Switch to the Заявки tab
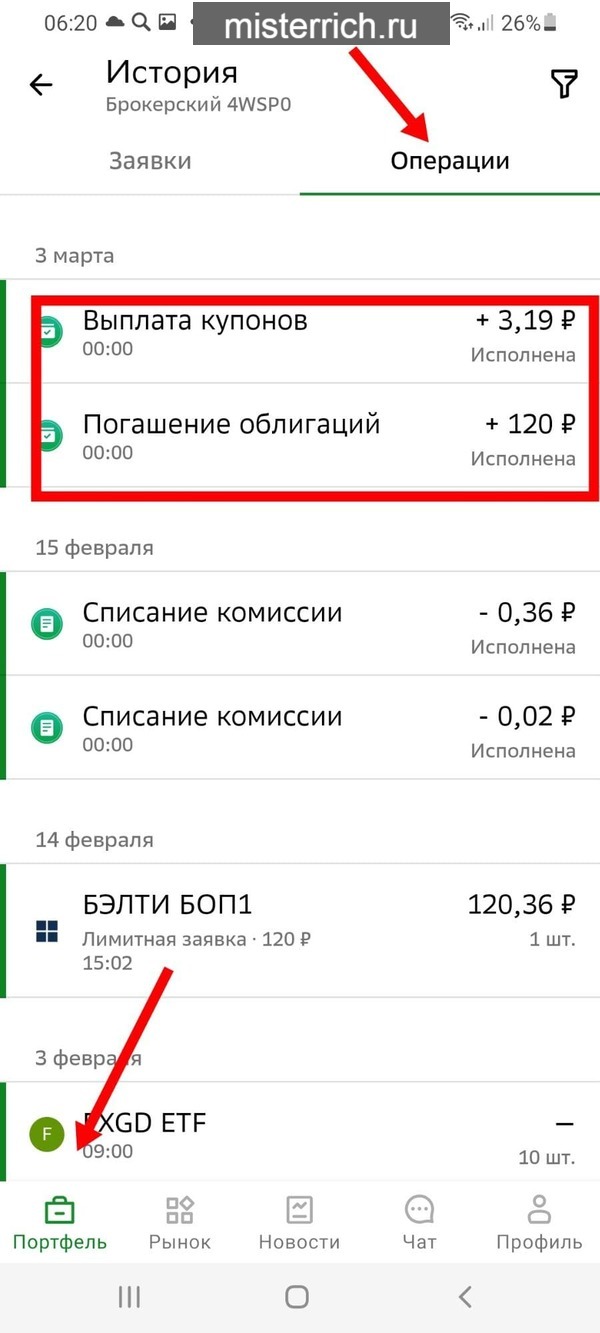The width and height of the screenshot is (600, 1333). tap(150, 161)
